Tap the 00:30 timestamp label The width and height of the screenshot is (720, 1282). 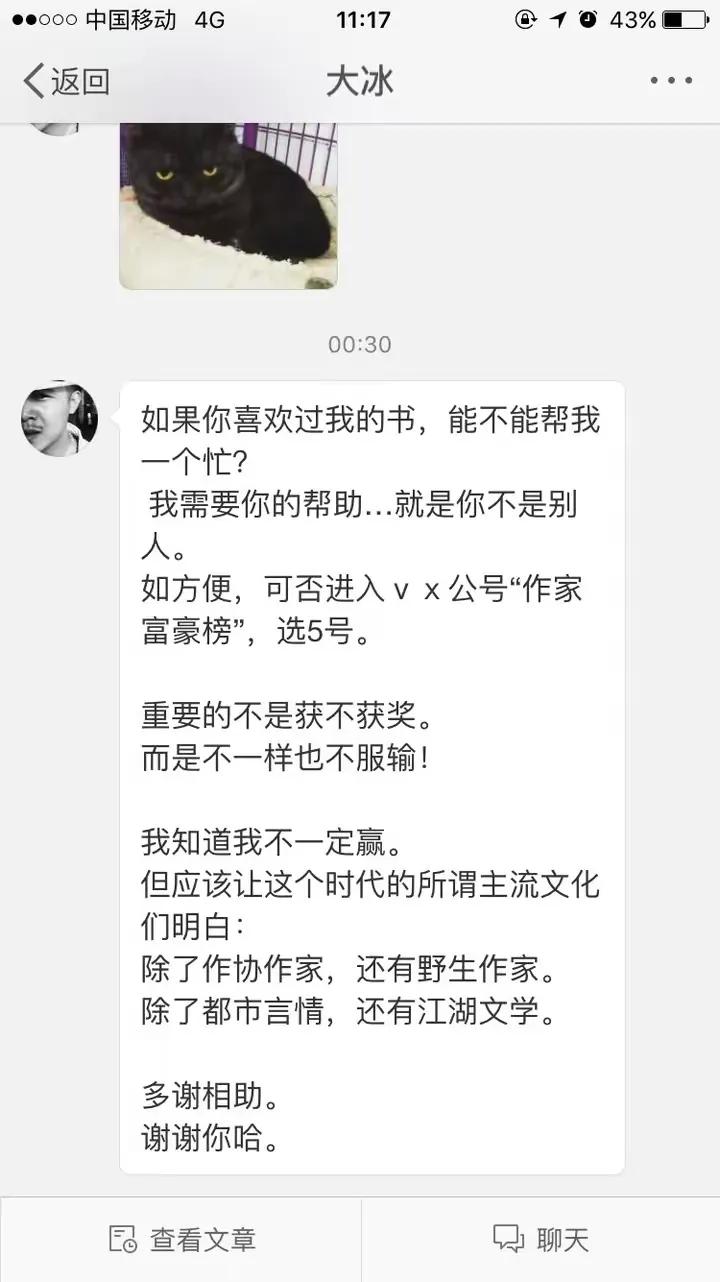360,344
